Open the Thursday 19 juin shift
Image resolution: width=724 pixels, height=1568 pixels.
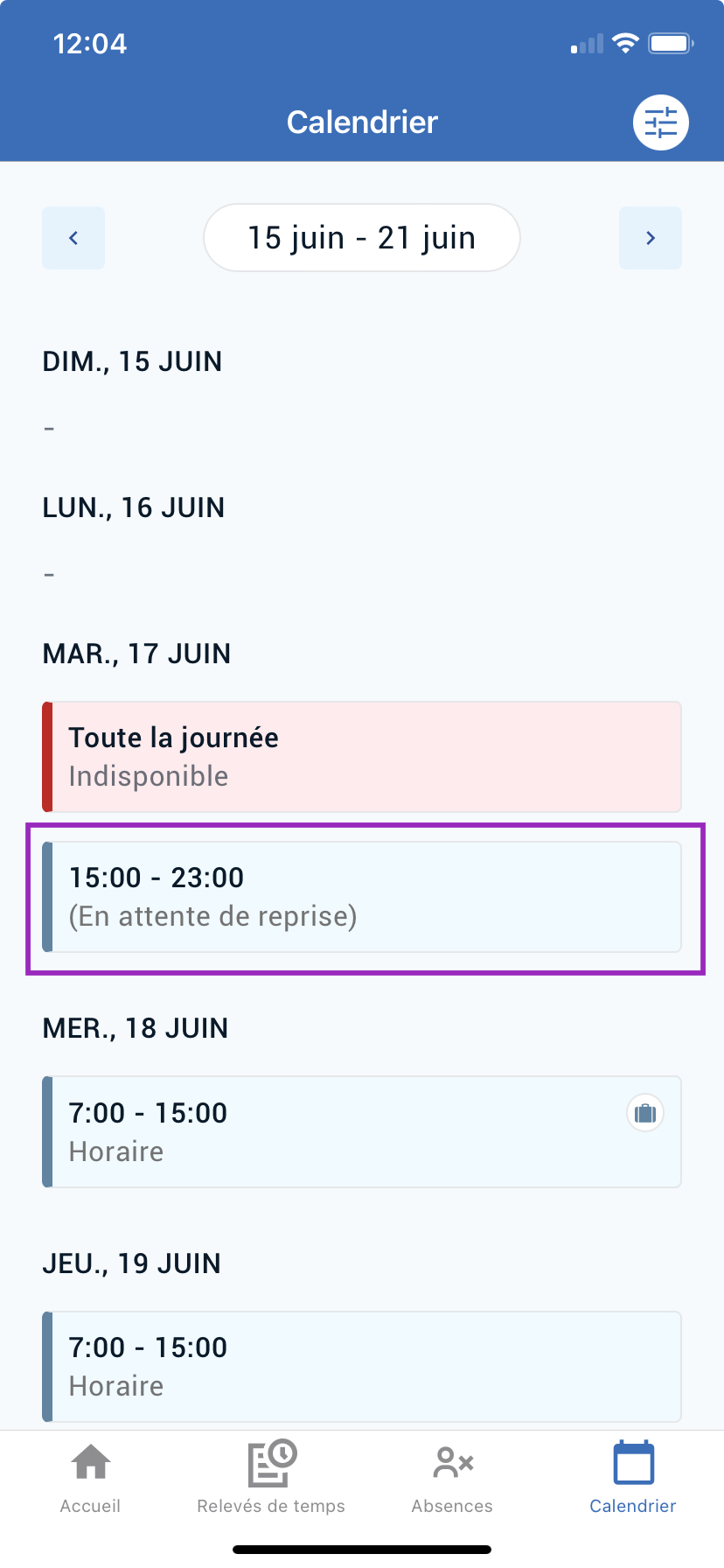[362, 1366]
